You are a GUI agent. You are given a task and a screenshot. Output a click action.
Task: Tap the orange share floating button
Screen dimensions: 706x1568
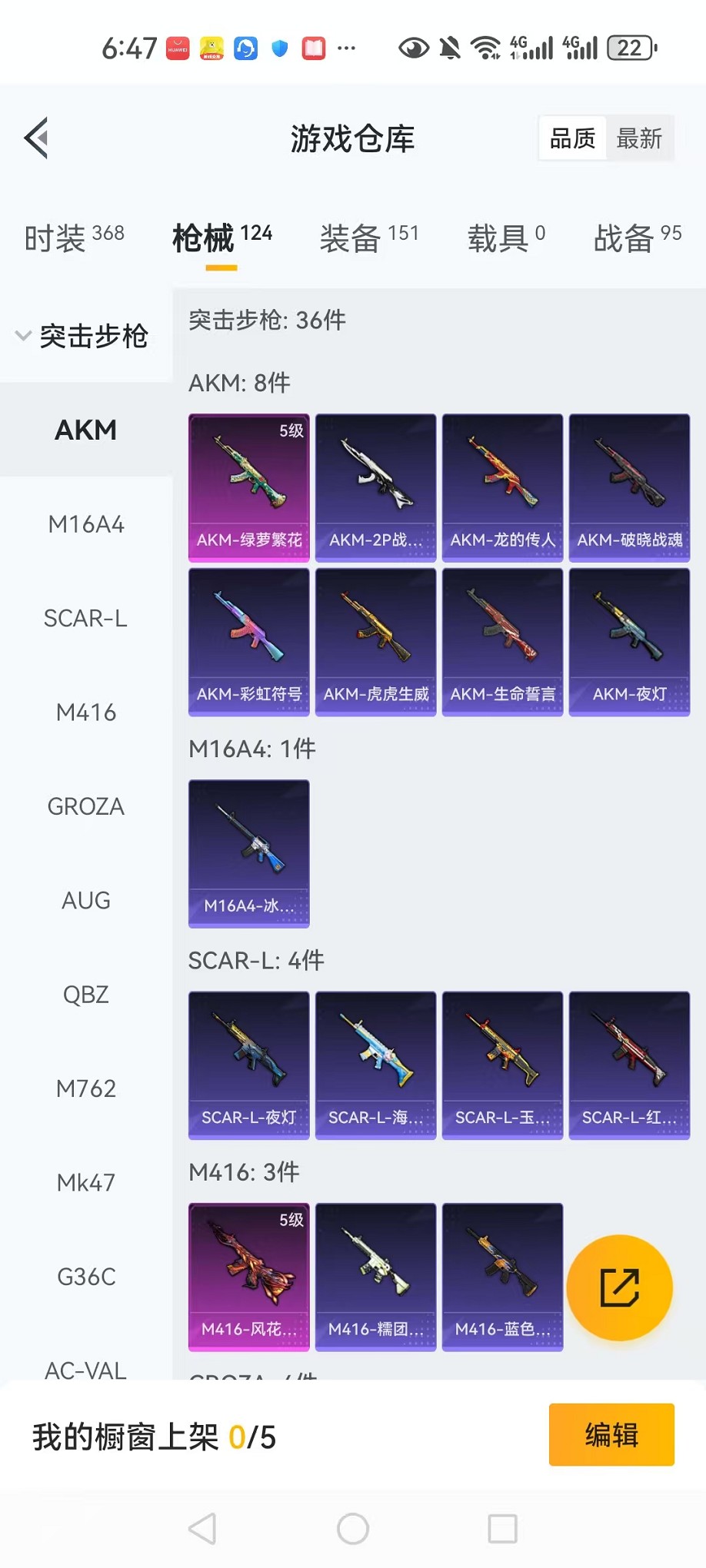click(x=619, y=1287)
